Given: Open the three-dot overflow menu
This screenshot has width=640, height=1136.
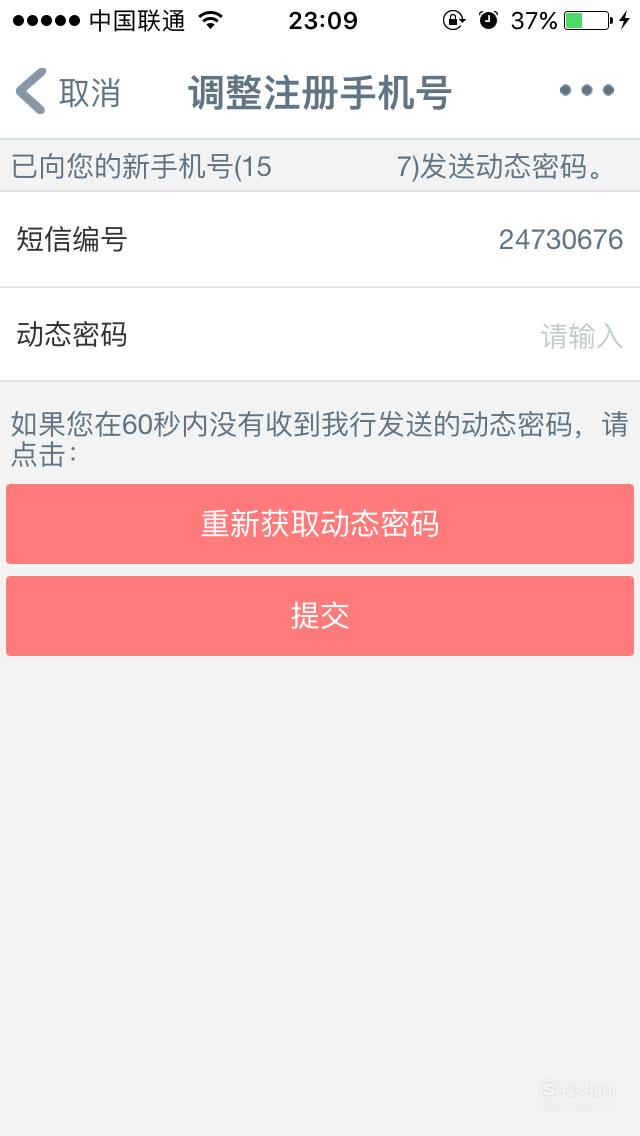Looking at the screenshot, I should tap(586, 91).
